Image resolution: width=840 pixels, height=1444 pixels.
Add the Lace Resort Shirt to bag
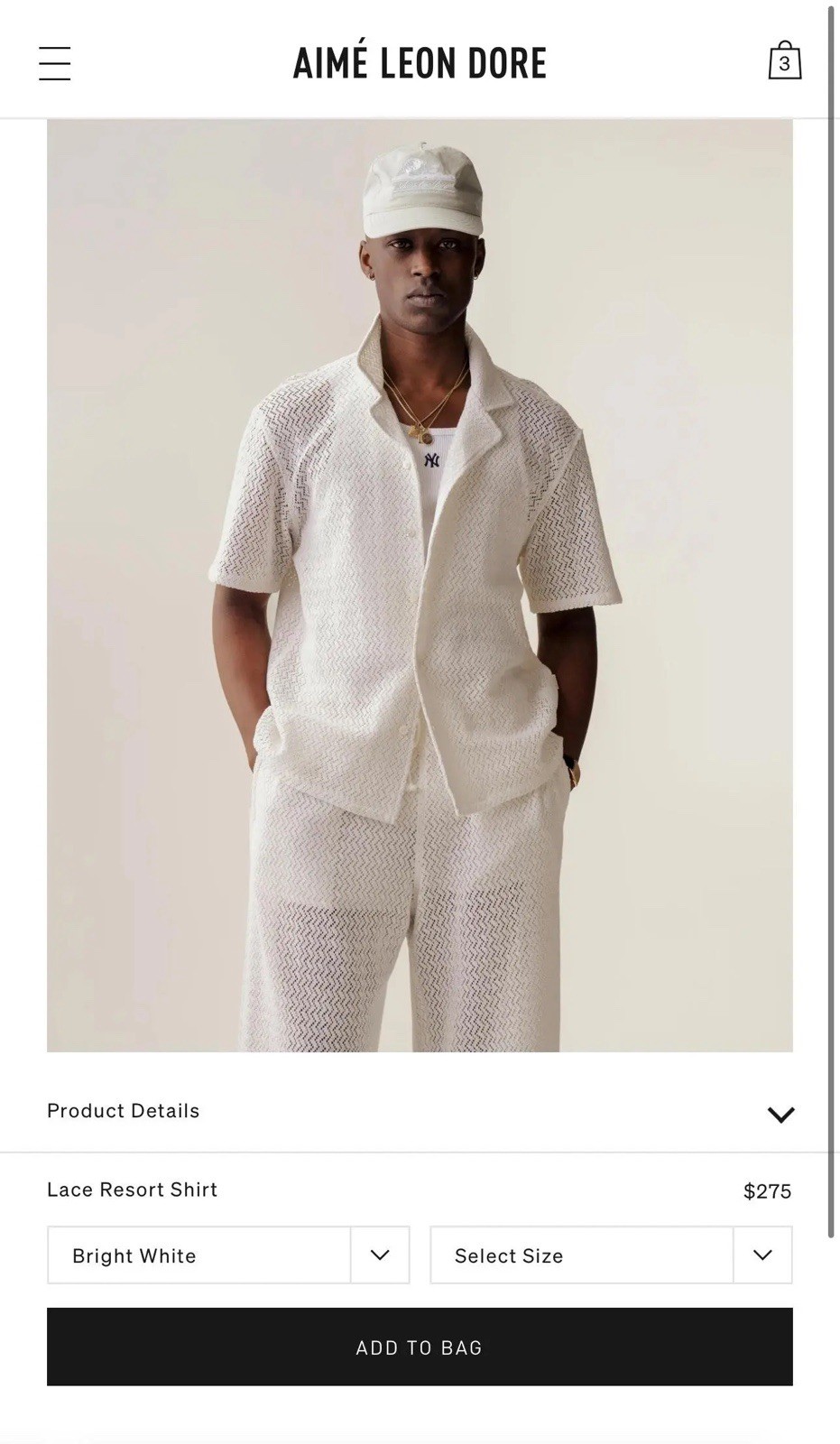tap(420, 1347)
